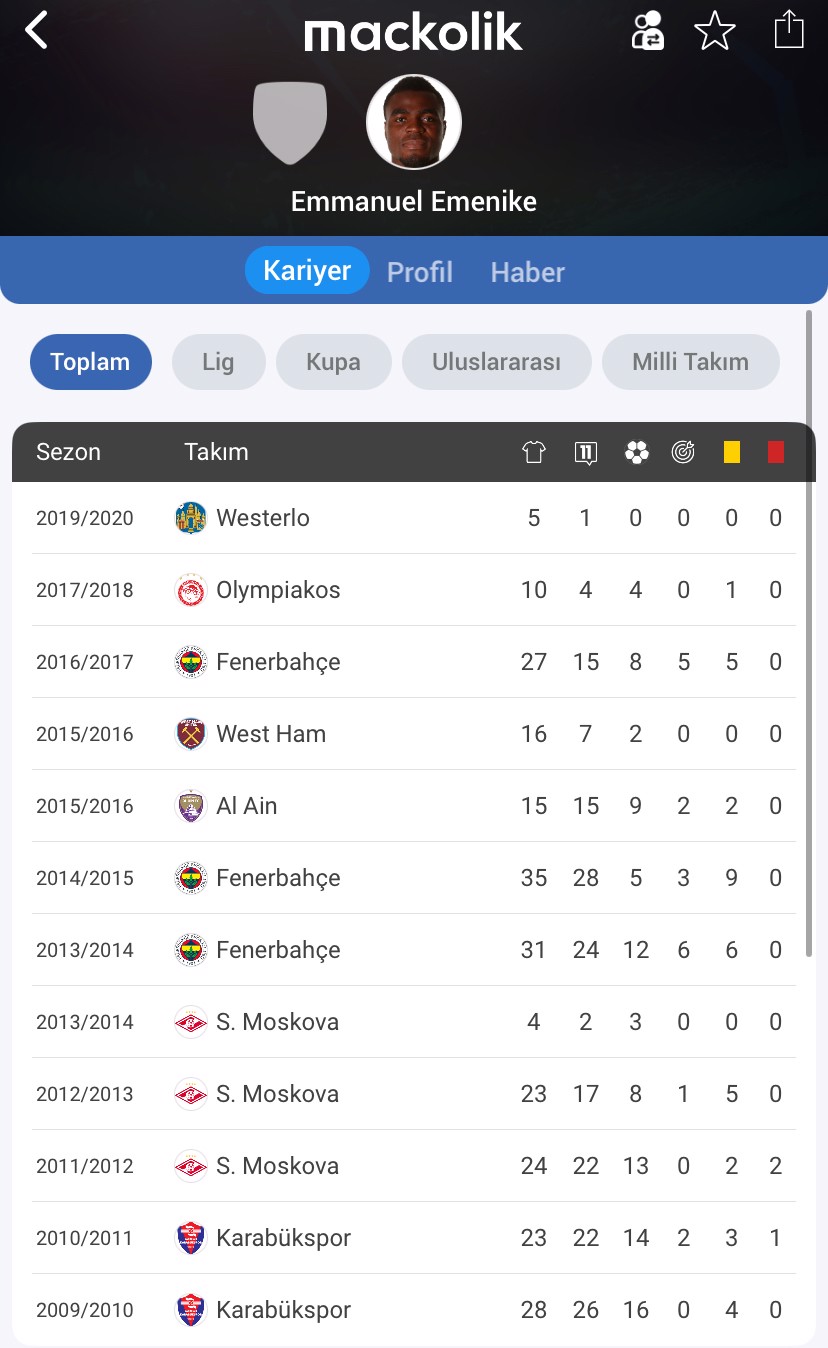Filter career stats by Lig
This screenshot has width=828, height=1348.
coord(218,362)
